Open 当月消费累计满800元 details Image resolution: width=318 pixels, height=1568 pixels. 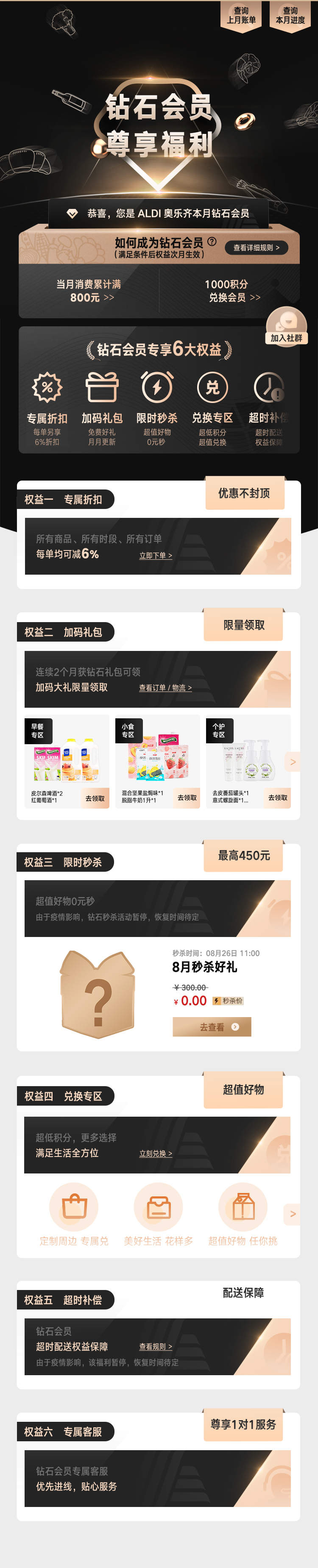(x=89, y=291)
